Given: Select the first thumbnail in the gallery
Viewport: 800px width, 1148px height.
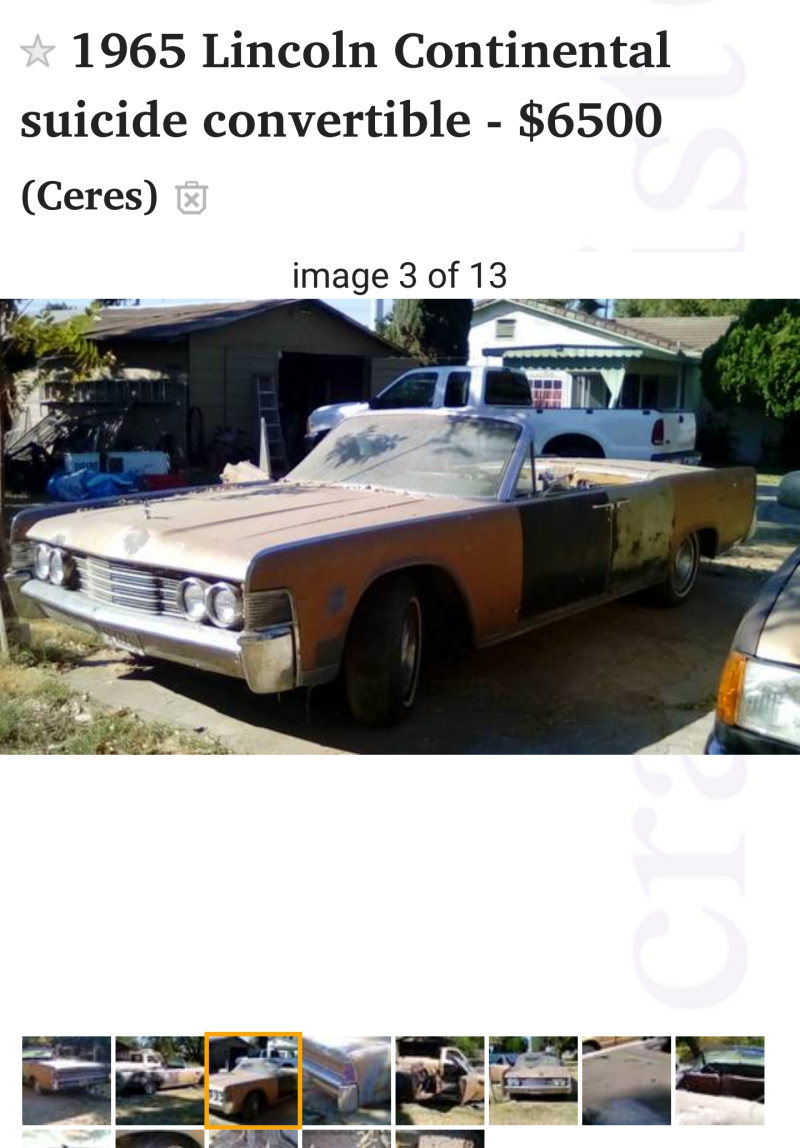Looking at the screenshot, I should [67, 1080].
